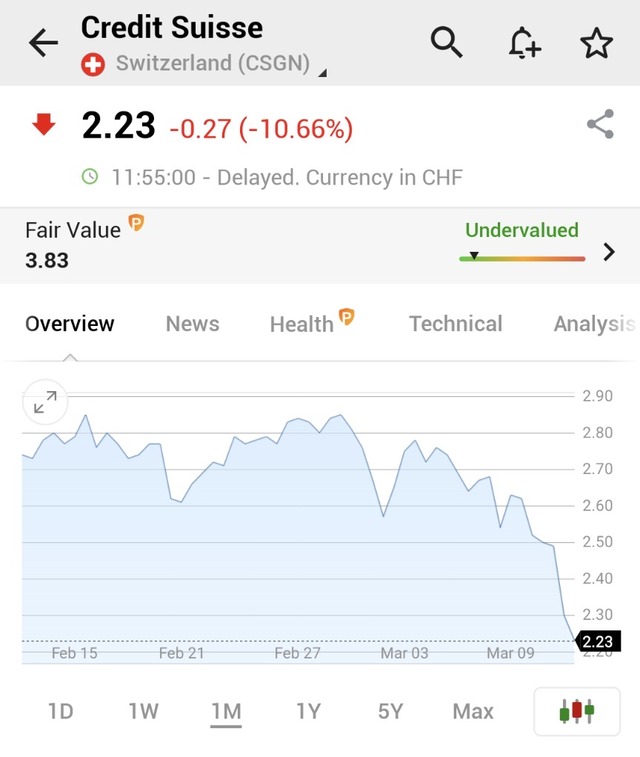Add Credit Suisse to watchlist star
The height and width of the screenshot is (757, 640).
[596, 43]
